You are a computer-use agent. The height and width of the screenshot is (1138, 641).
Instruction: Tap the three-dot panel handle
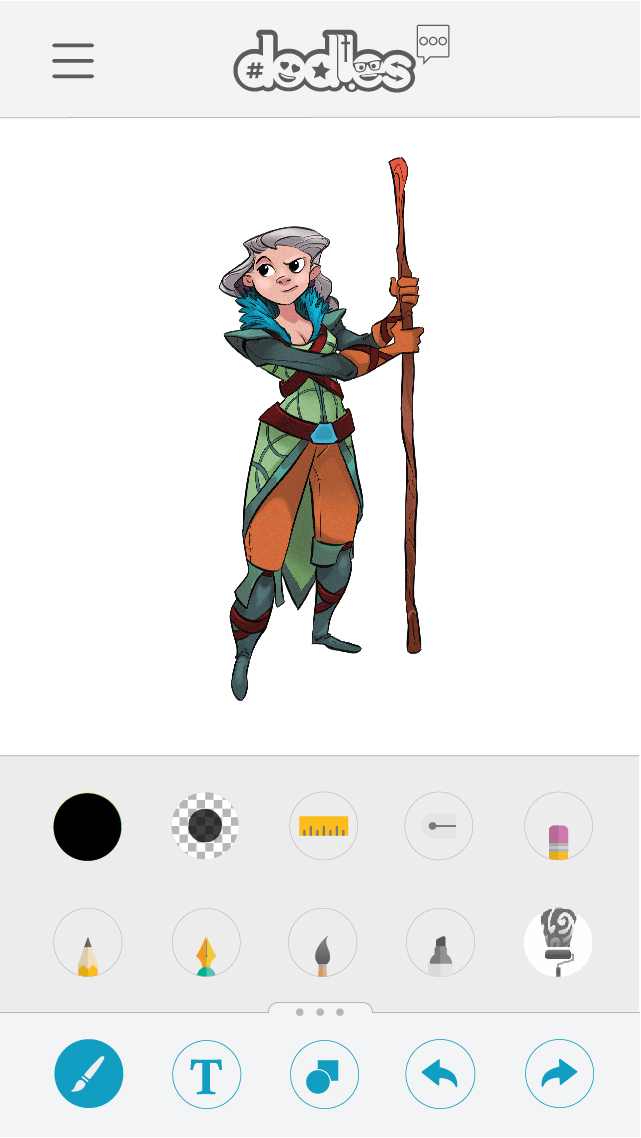point(320,1012)
